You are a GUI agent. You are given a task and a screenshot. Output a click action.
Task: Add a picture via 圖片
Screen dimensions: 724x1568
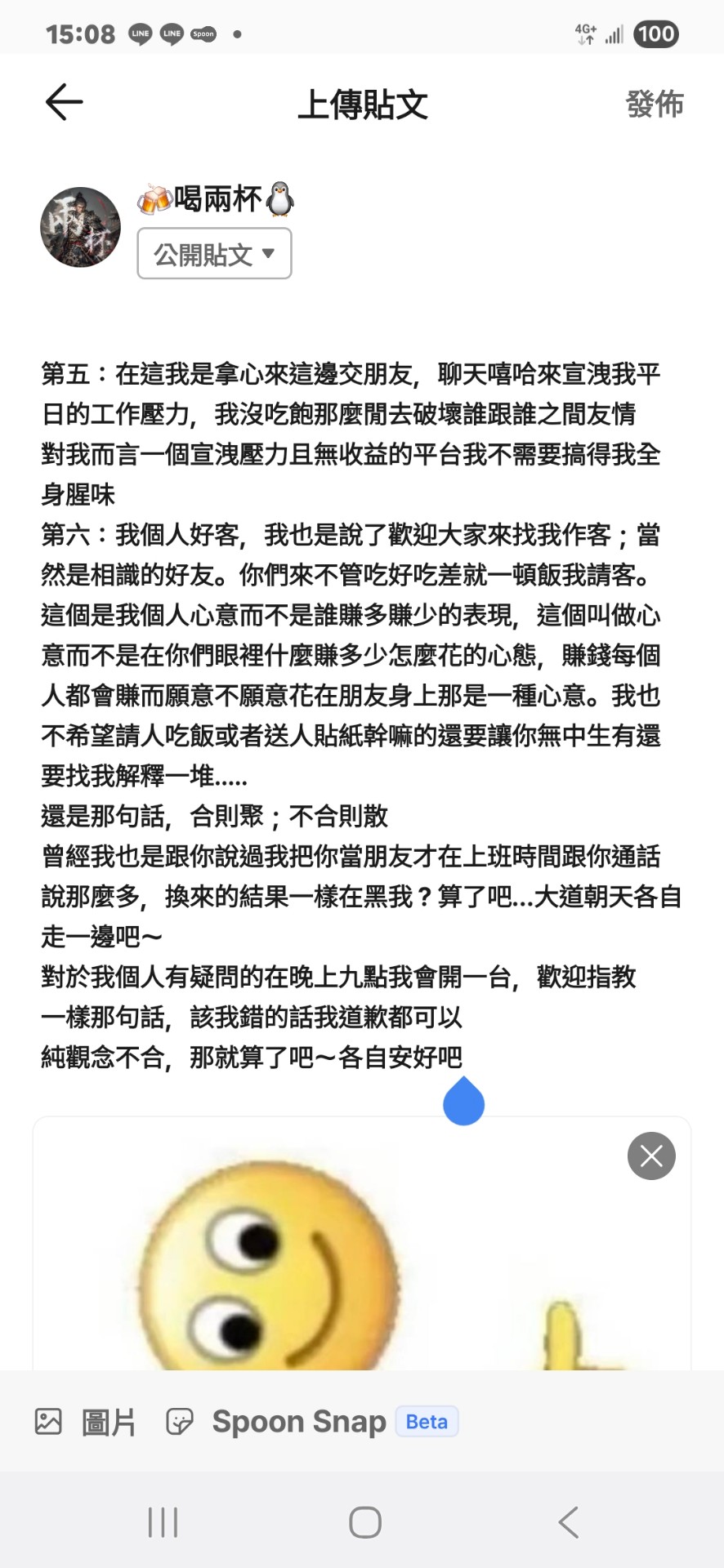click(86, 1422)
